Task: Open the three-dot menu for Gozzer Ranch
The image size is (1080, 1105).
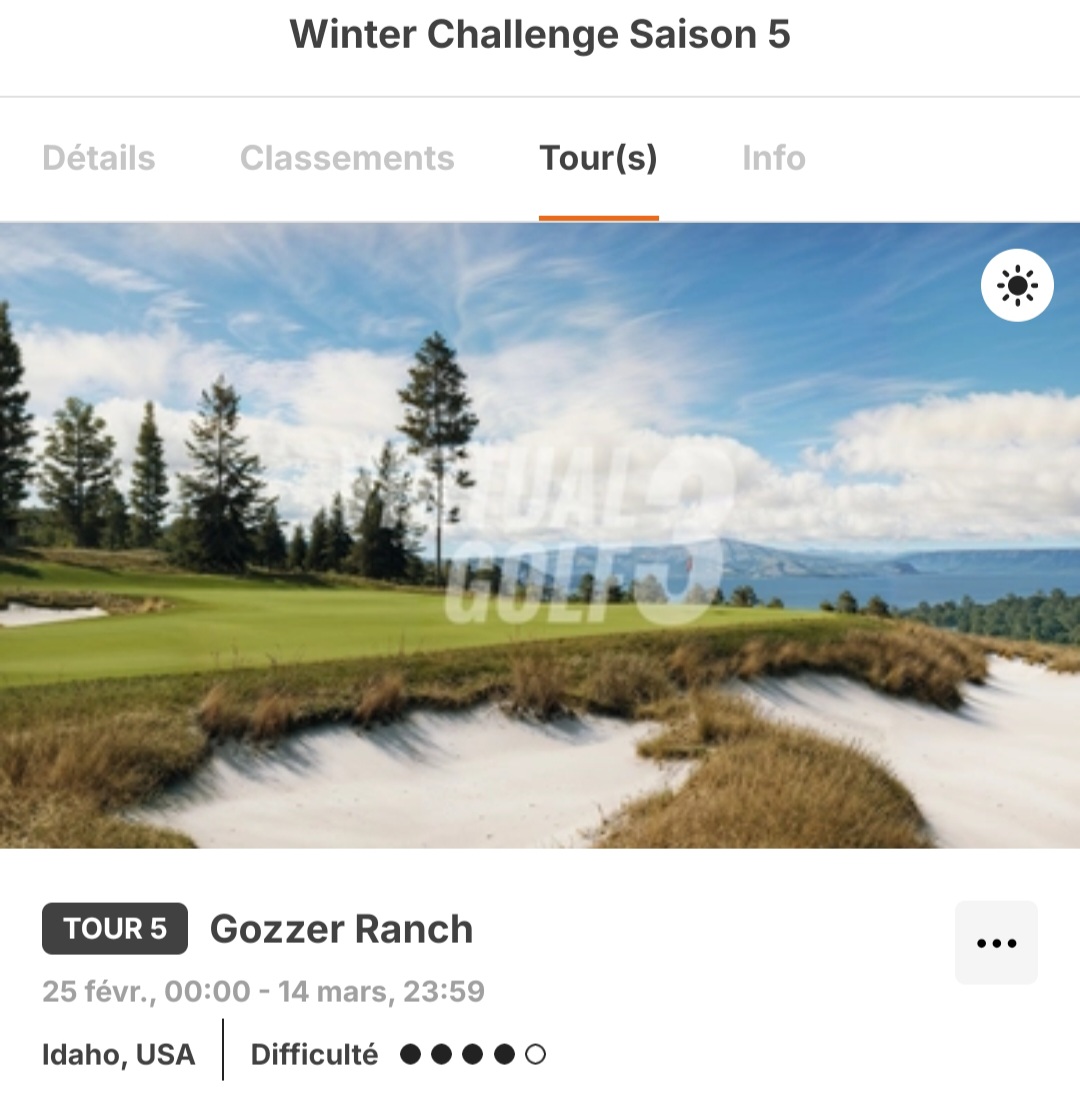Action: click(x=996, y=943)
